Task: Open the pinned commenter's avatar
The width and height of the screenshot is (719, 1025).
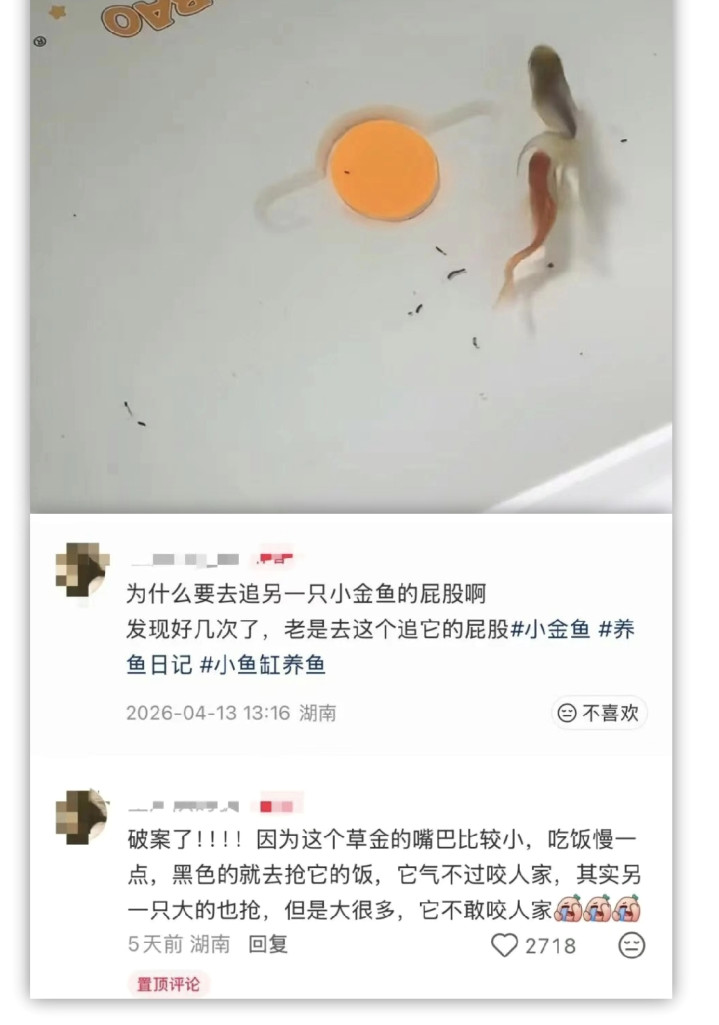Action: point(82,816)
